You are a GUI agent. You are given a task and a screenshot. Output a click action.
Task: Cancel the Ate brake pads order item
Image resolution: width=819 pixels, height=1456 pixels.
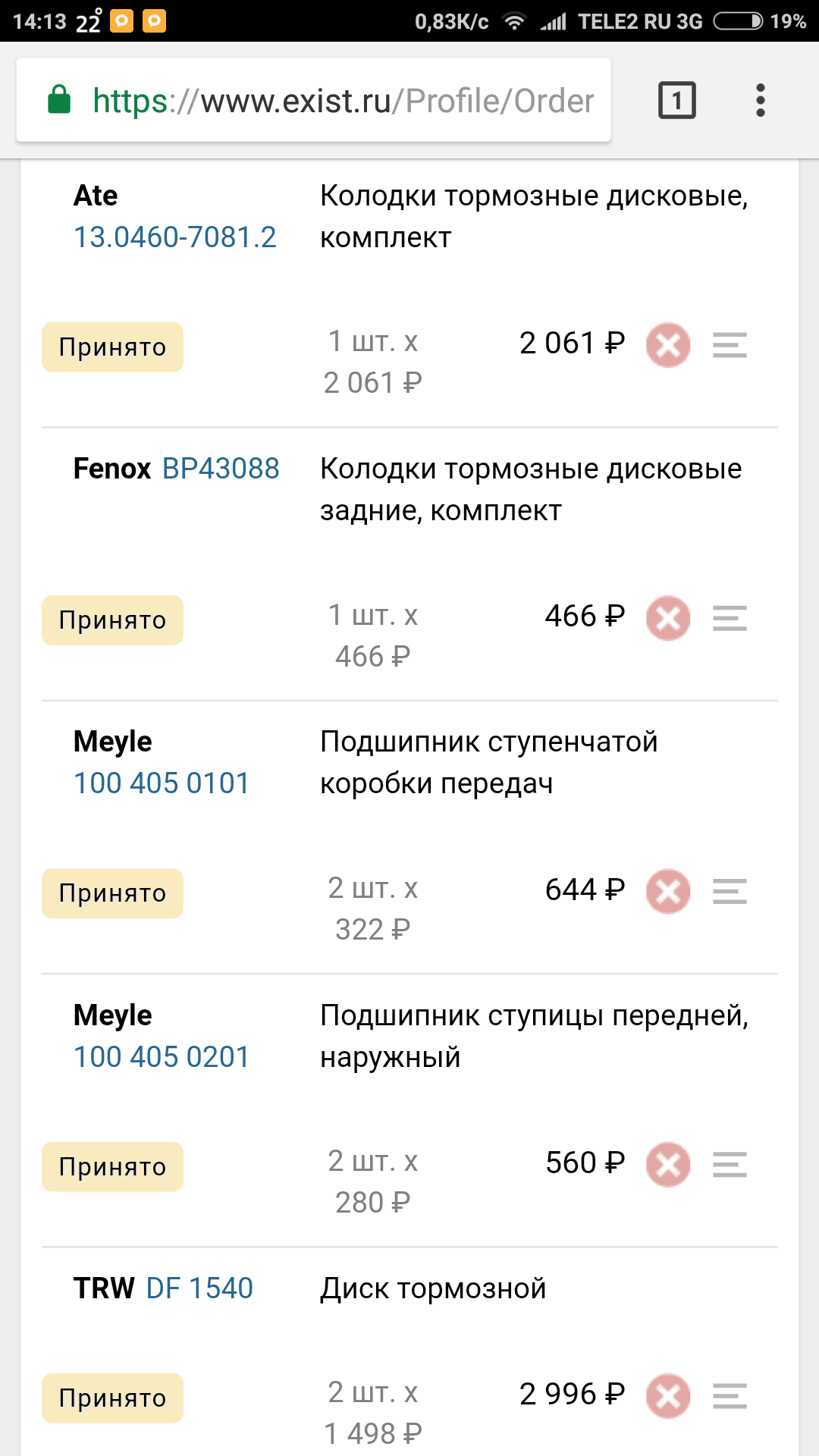(668, 345)
